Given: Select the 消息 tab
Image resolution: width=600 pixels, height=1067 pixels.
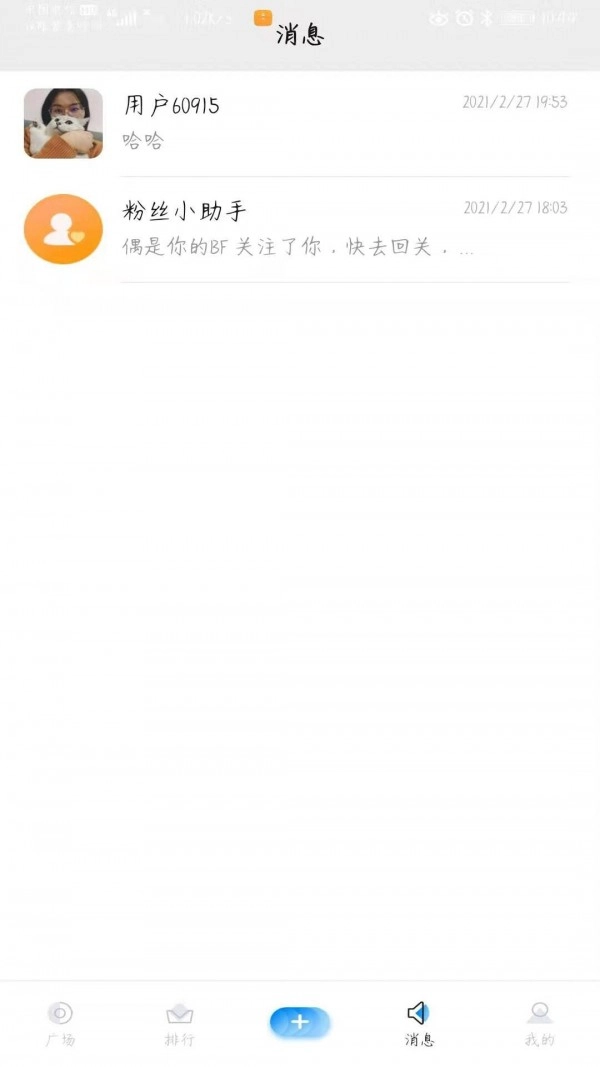Looking at the screenshot, I should [419, 1024].
